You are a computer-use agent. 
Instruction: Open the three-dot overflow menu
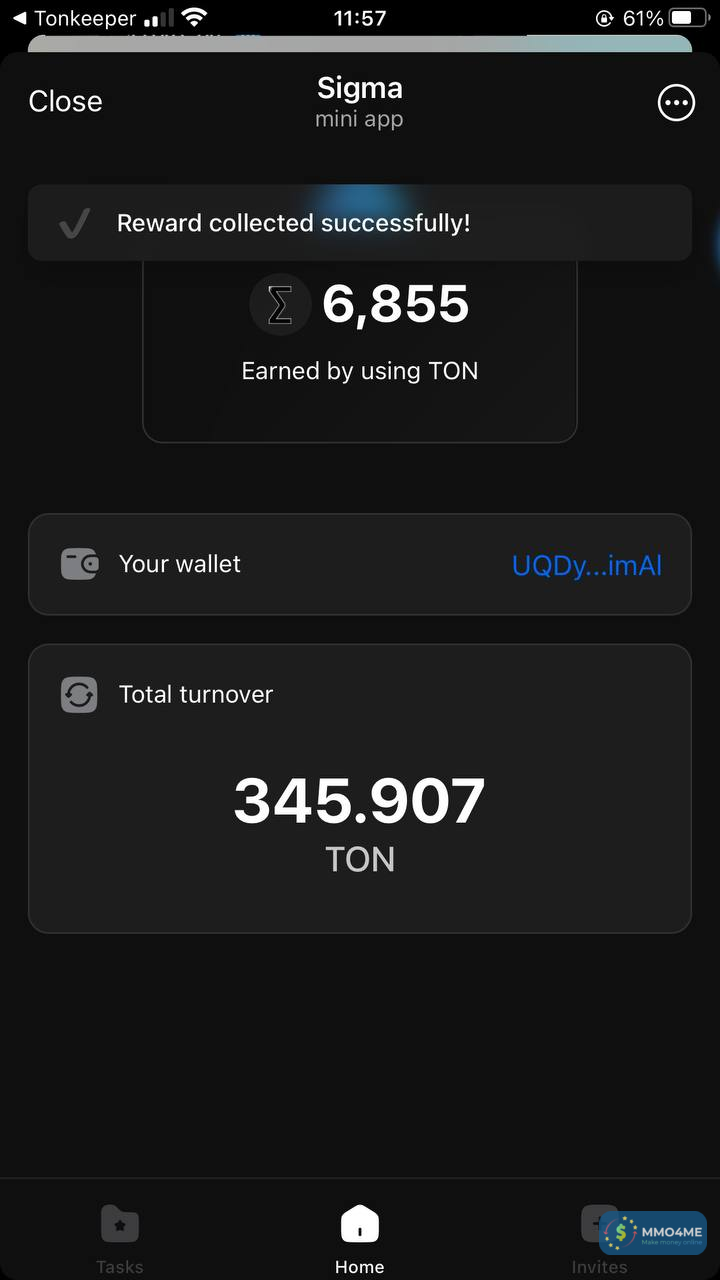tap(676, 102)
